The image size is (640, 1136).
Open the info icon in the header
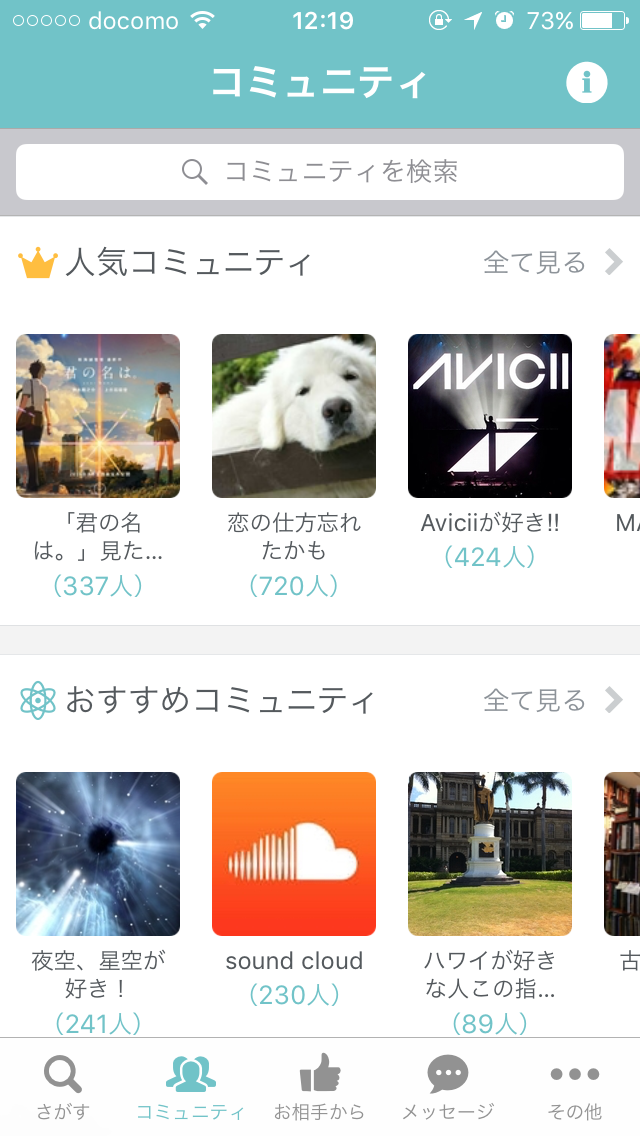coord(586,83)
